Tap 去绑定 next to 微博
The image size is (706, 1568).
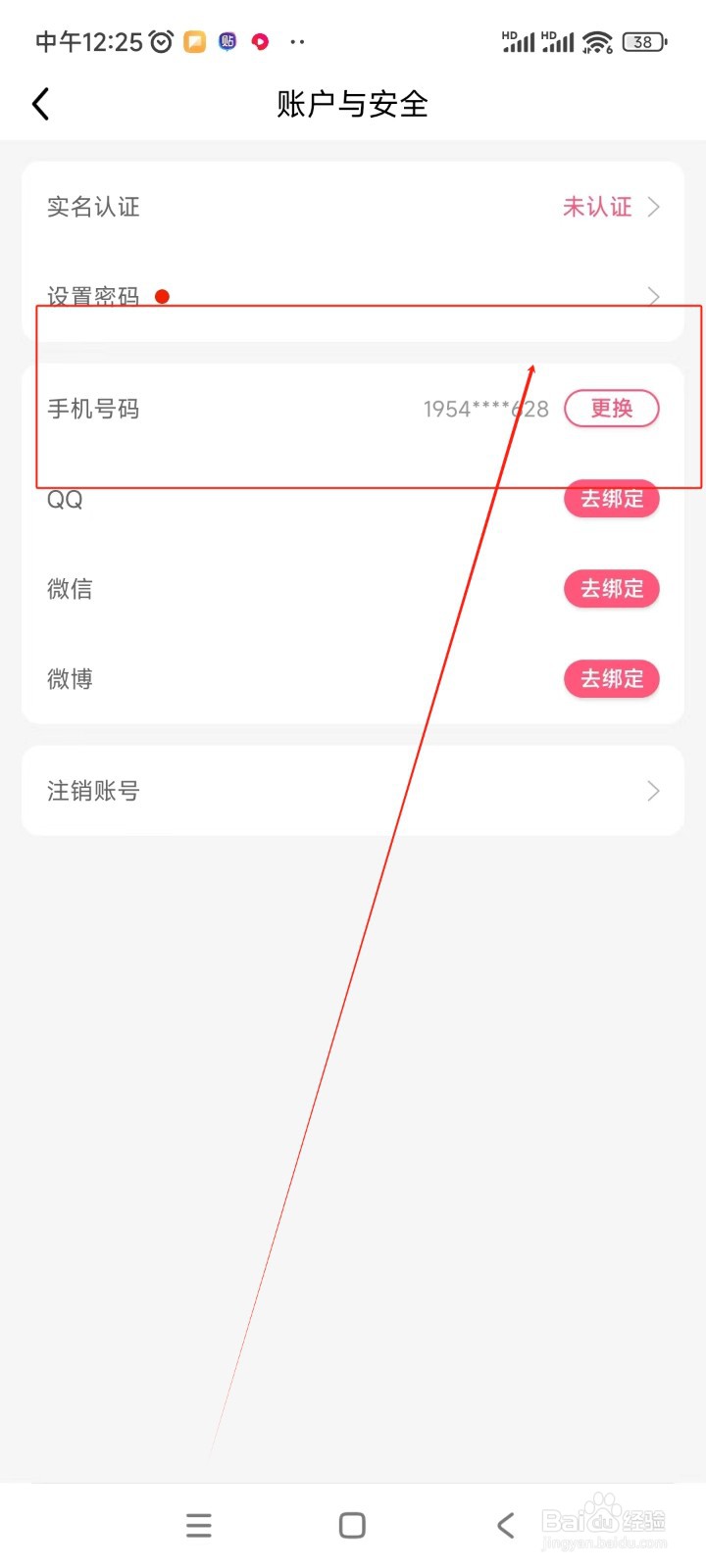coord(611,678)
